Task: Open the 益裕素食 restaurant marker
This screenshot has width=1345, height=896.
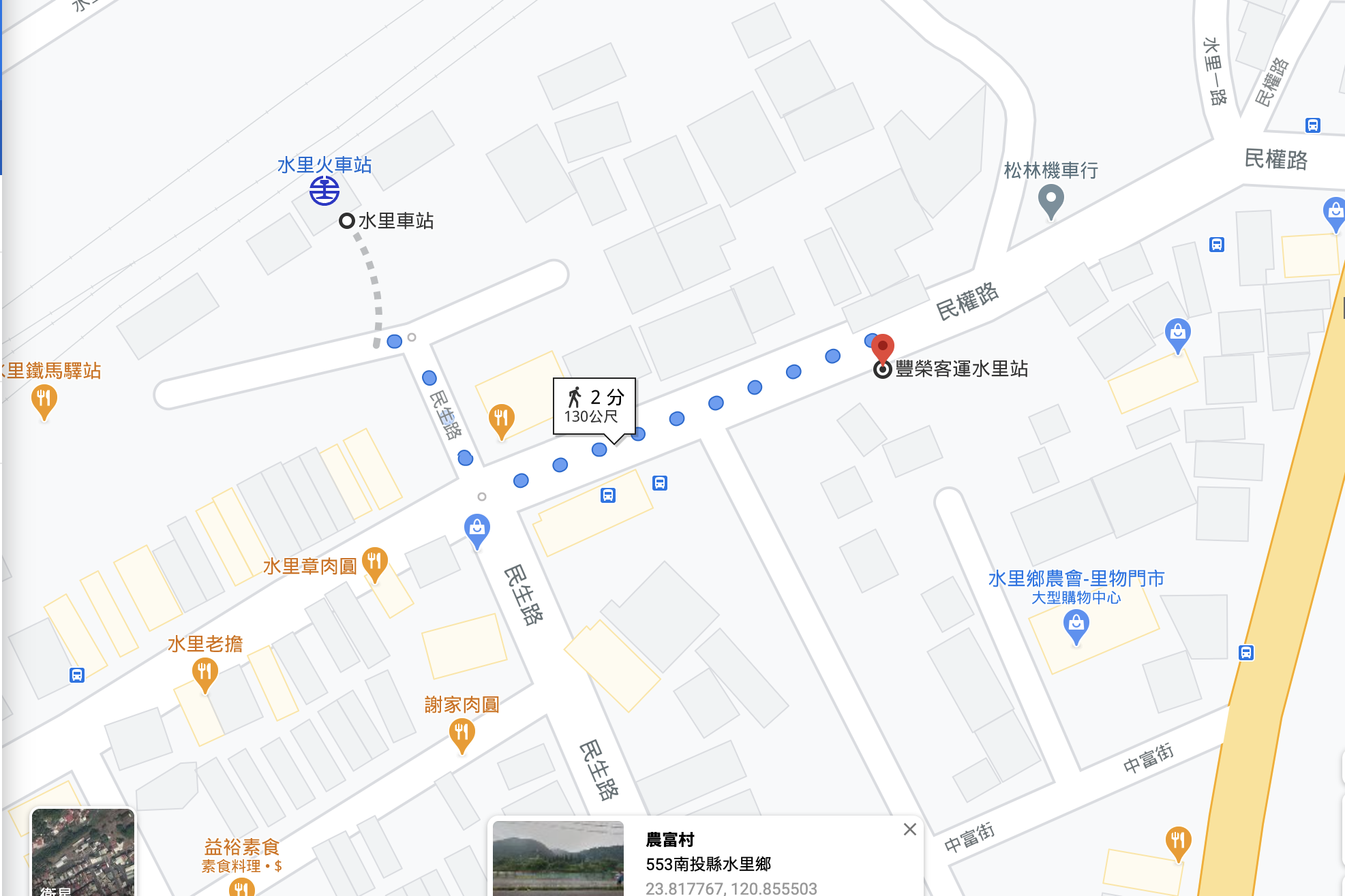Action: (241, 887)
